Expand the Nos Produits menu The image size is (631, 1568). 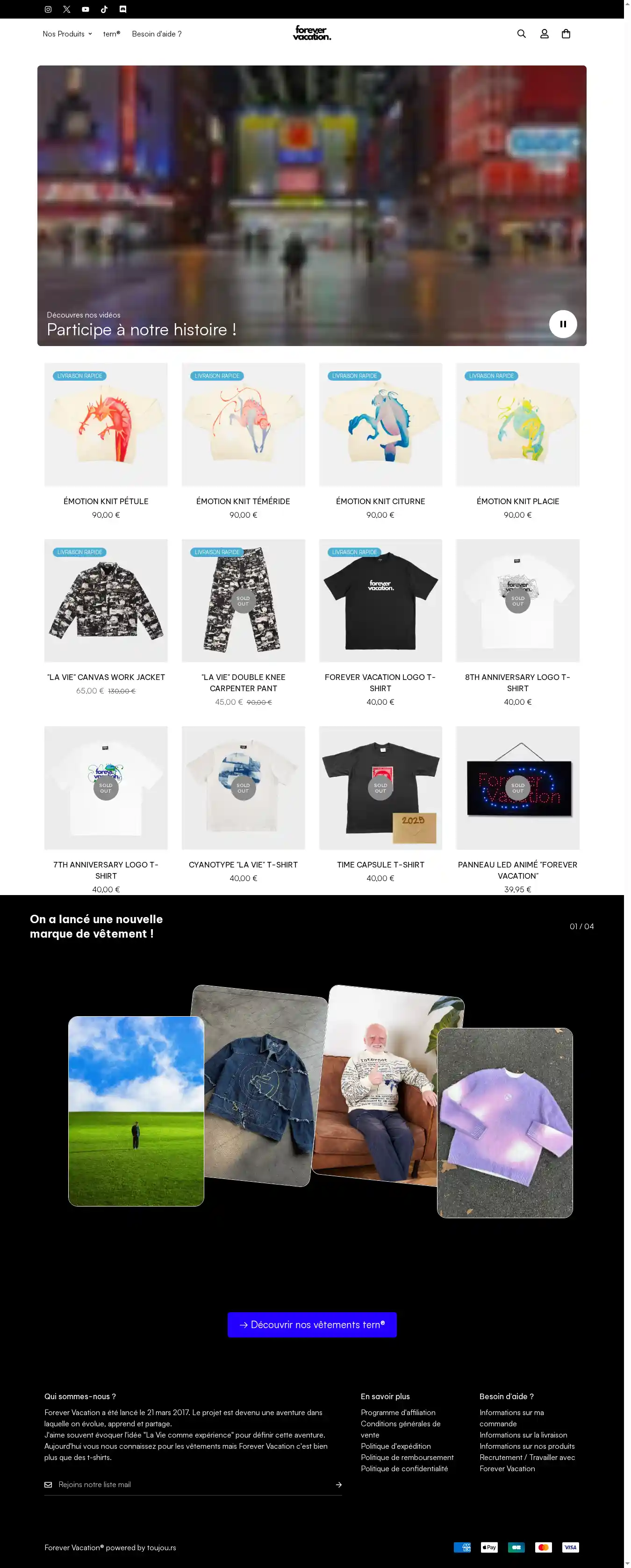point(67,34)
